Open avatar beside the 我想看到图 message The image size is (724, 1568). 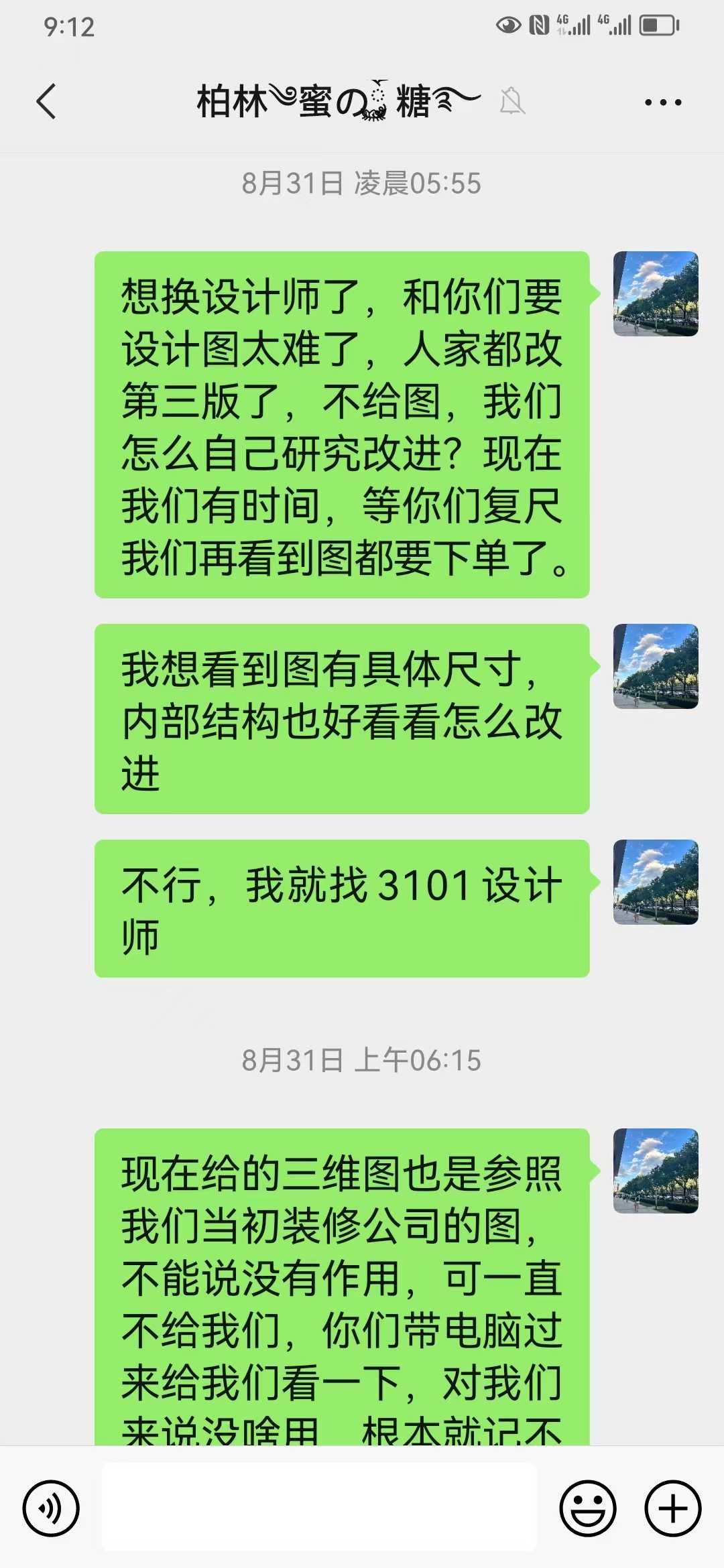coord(656,666)
